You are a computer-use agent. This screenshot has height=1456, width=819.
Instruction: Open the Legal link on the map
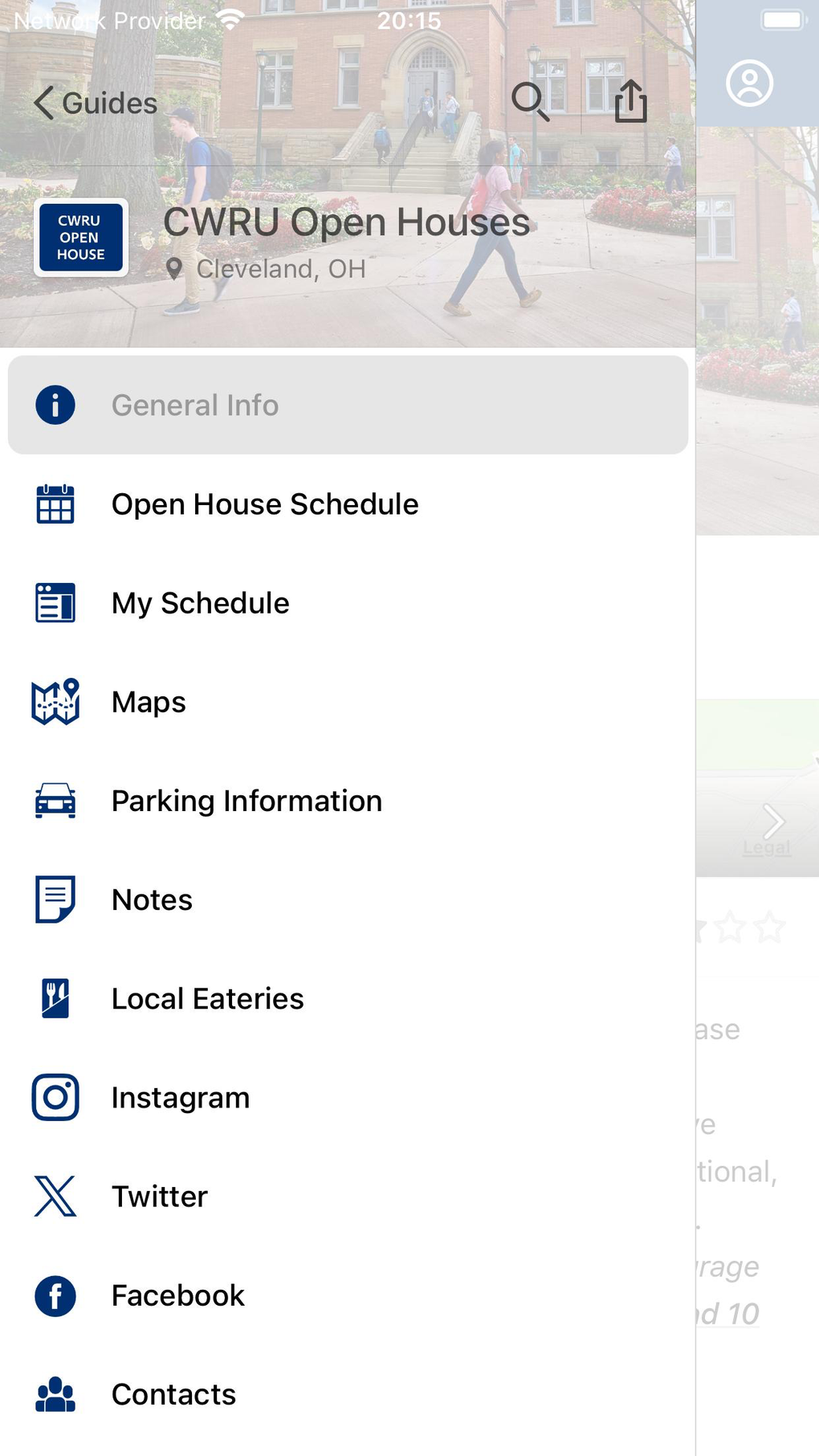coord(766,846)
